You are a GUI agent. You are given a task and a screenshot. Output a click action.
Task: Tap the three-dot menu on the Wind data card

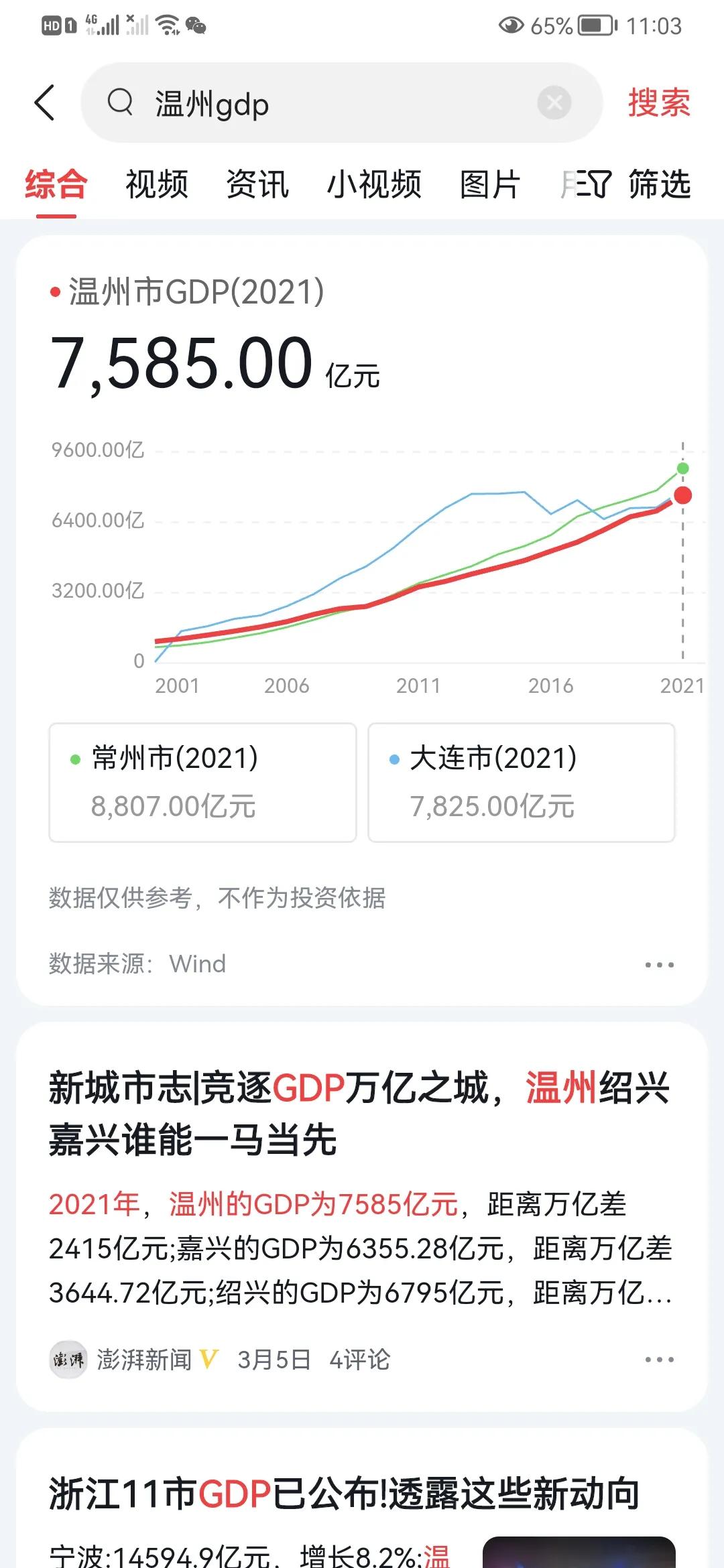pos(658,964)
